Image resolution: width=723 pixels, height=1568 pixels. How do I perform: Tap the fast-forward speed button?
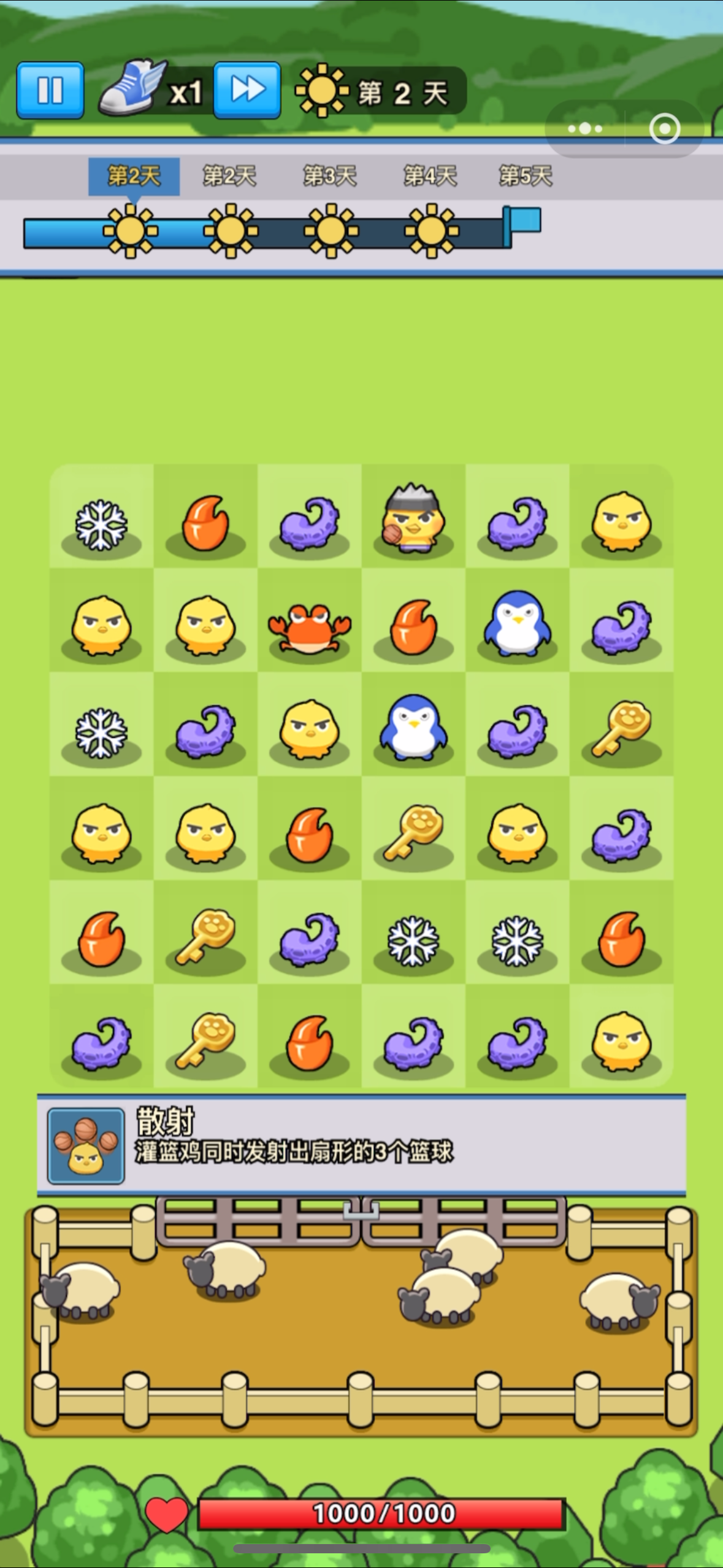click(x=247, y=91)
